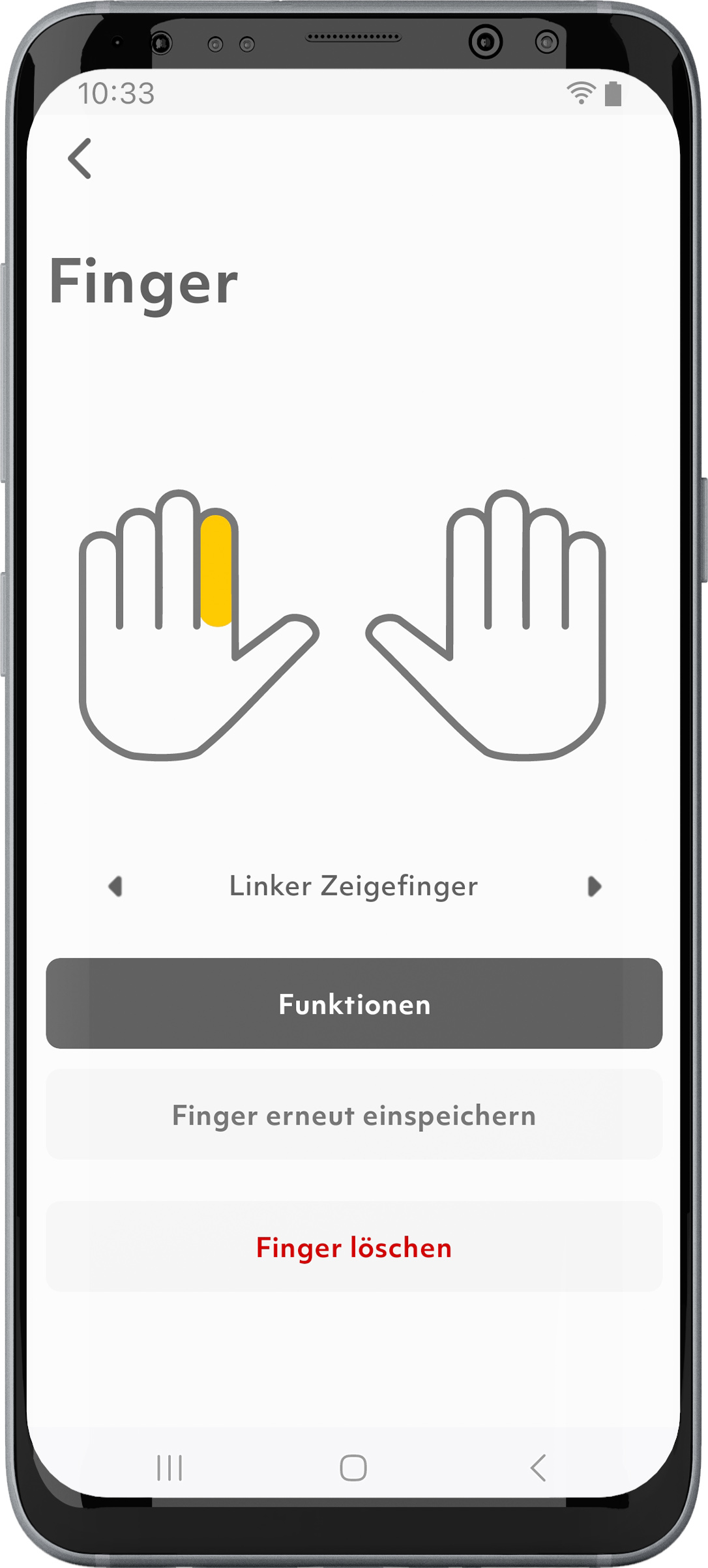The image size is (708, 1568).
Task: Tap Finger erneut einspeichern
Action: click(x=354, y=1115)
